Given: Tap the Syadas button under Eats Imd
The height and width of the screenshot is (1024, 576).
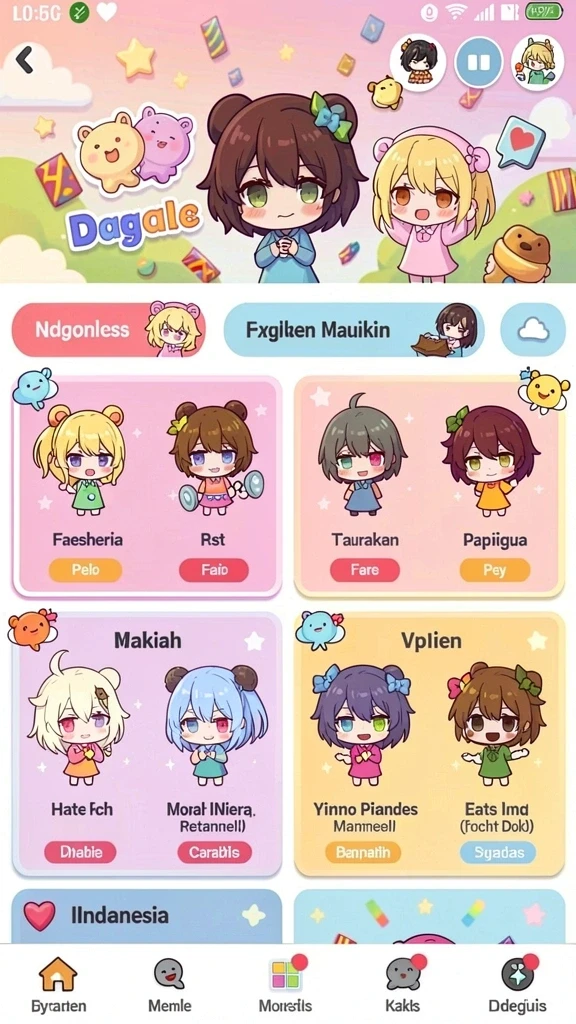Looking at the screenshot, I should tap(498, 852).
